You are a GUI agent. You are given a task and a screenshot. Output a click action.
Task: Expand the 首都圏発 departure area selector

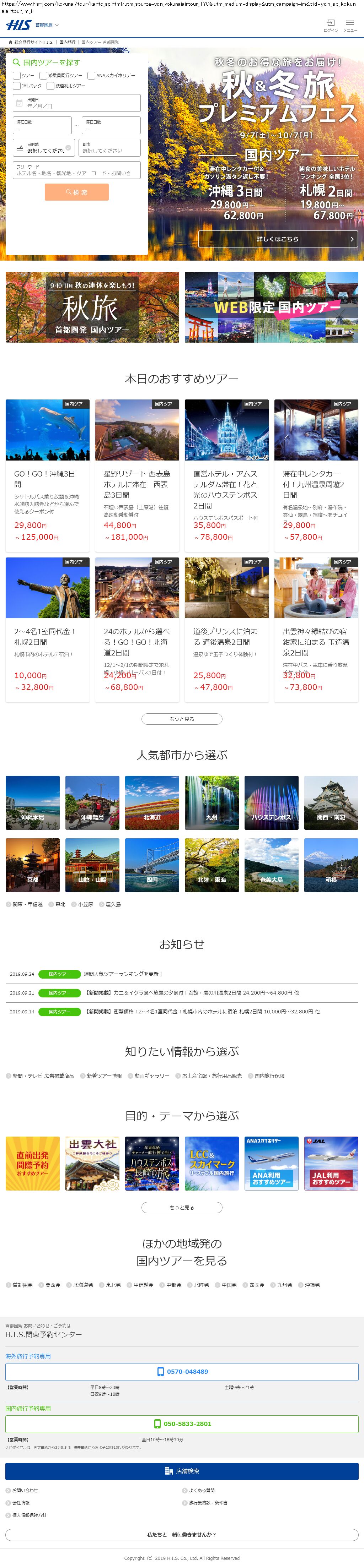point(47,25)
